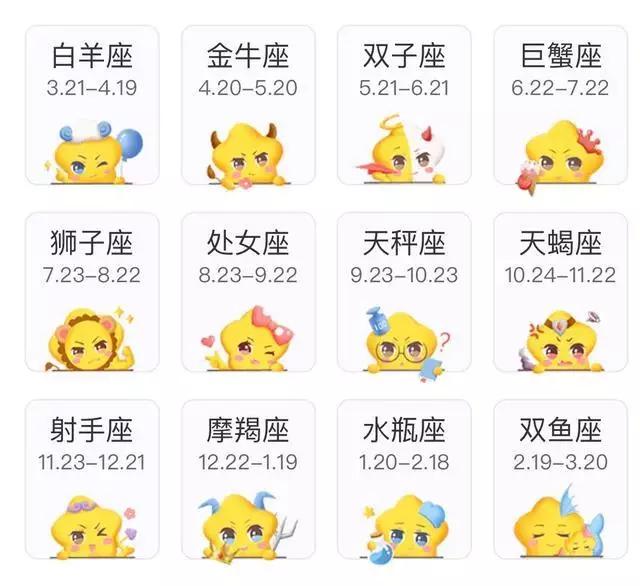Pick 双鱼座 from the zodiac grid
Viewport: 640px width, 586px height.
560,480
